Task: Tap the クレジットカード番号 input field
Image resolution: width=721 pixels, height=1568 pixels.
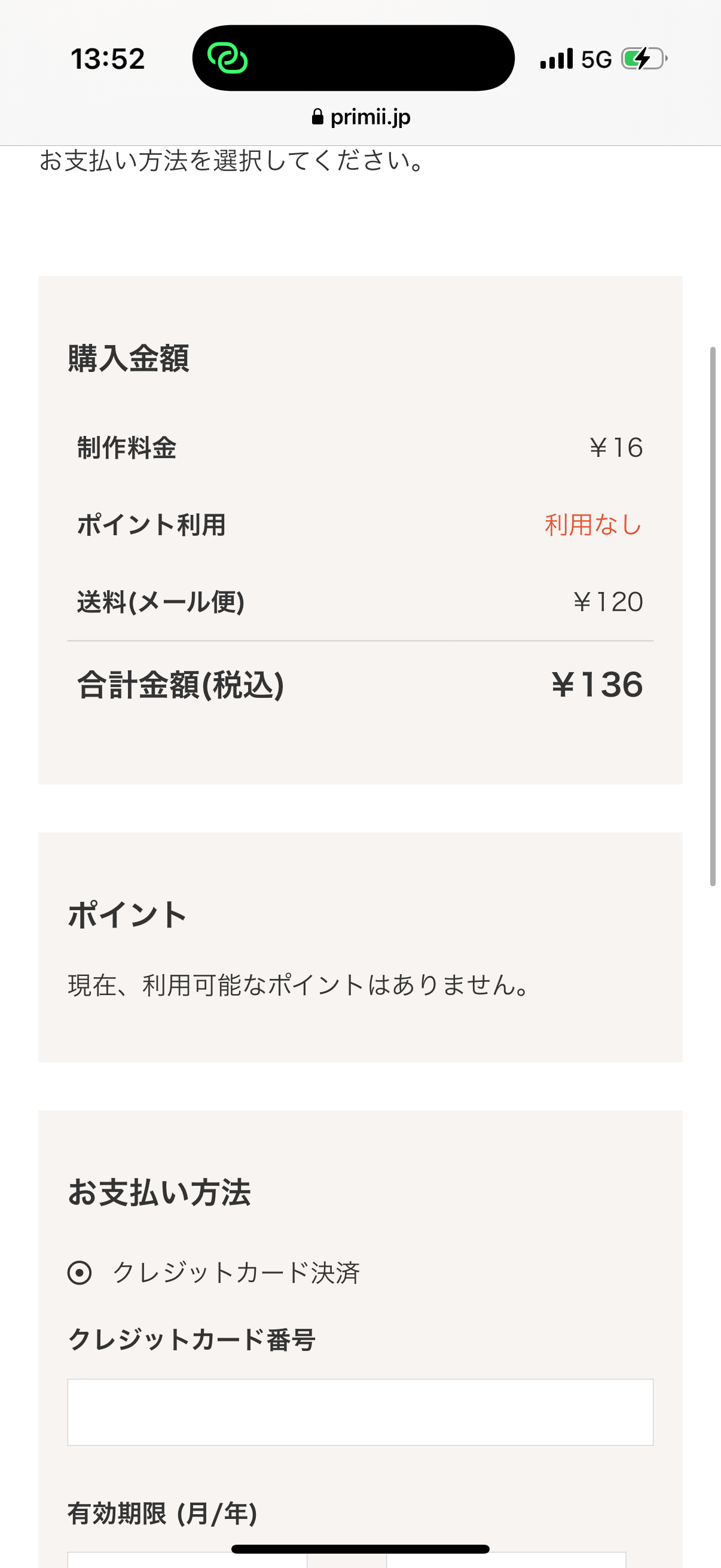Action: click(360, 1412)
